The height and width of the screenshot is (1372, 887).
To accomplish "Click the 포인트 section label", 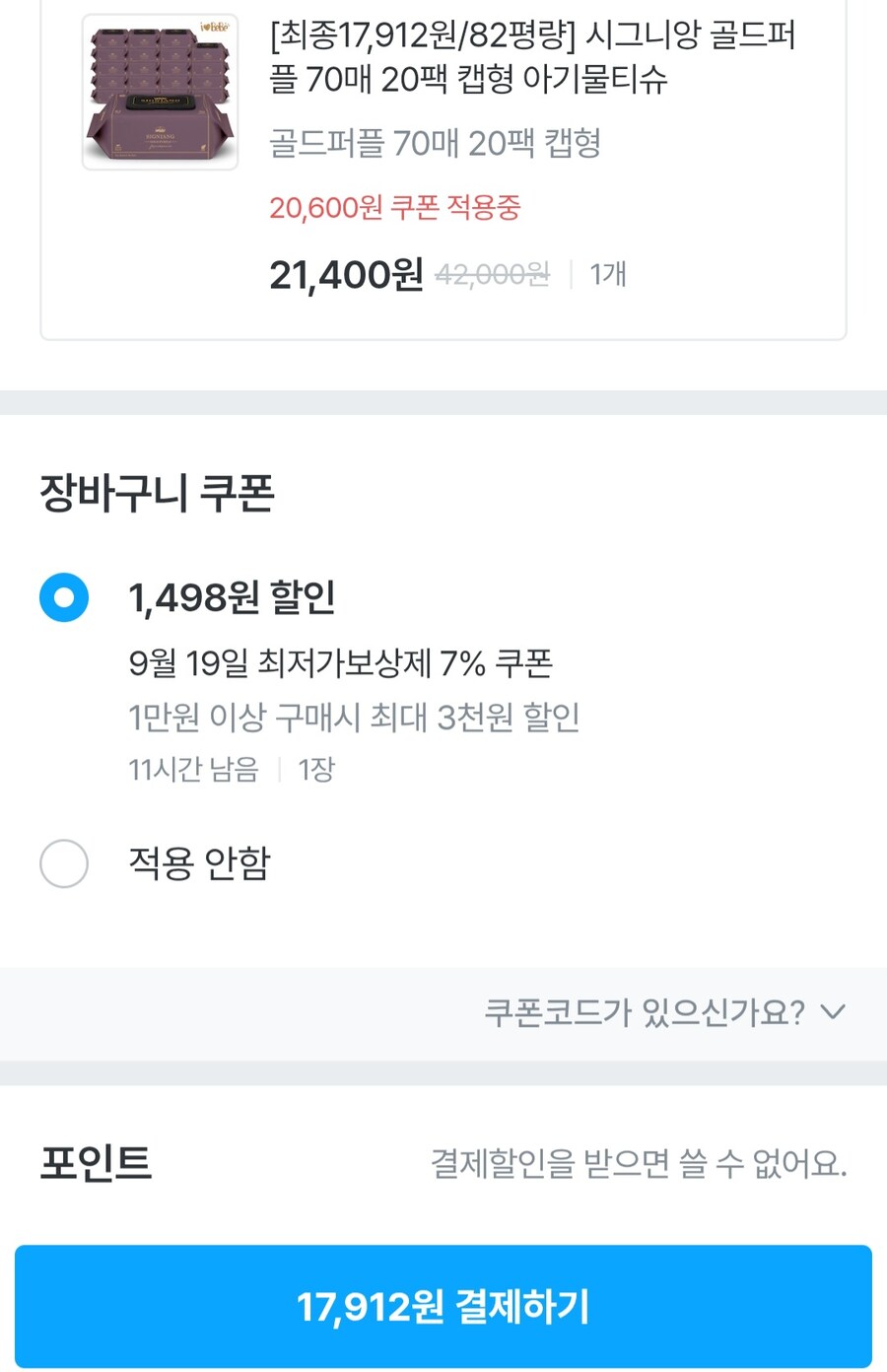I will click(96, 1166).
